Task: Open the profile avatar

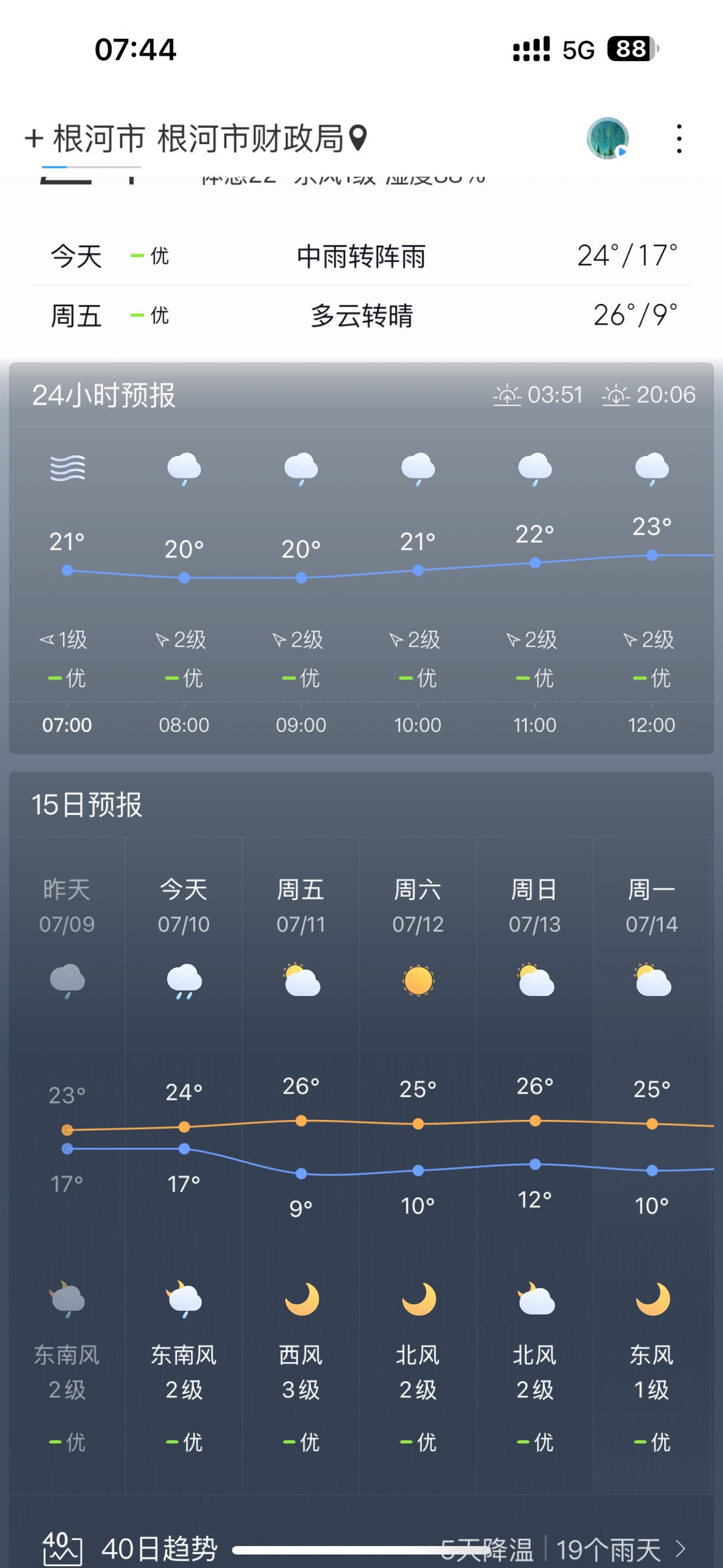Action: [x=607, y=139]
